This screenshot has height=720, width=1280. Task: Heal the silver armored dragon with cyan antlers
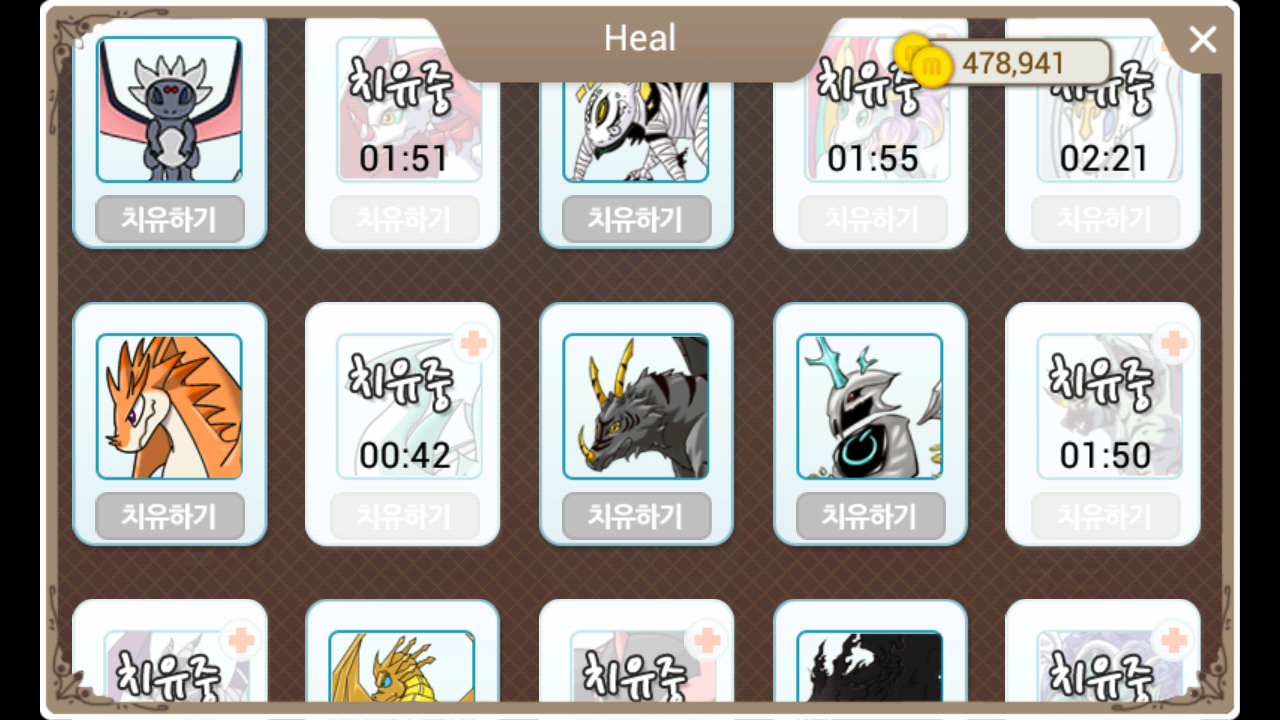point(870,516)
